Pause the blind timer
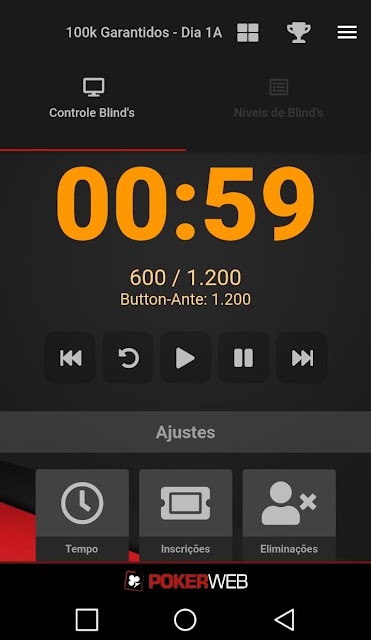Image resolution: width=371 pixels, height=640 pixels. click(244, 358)
